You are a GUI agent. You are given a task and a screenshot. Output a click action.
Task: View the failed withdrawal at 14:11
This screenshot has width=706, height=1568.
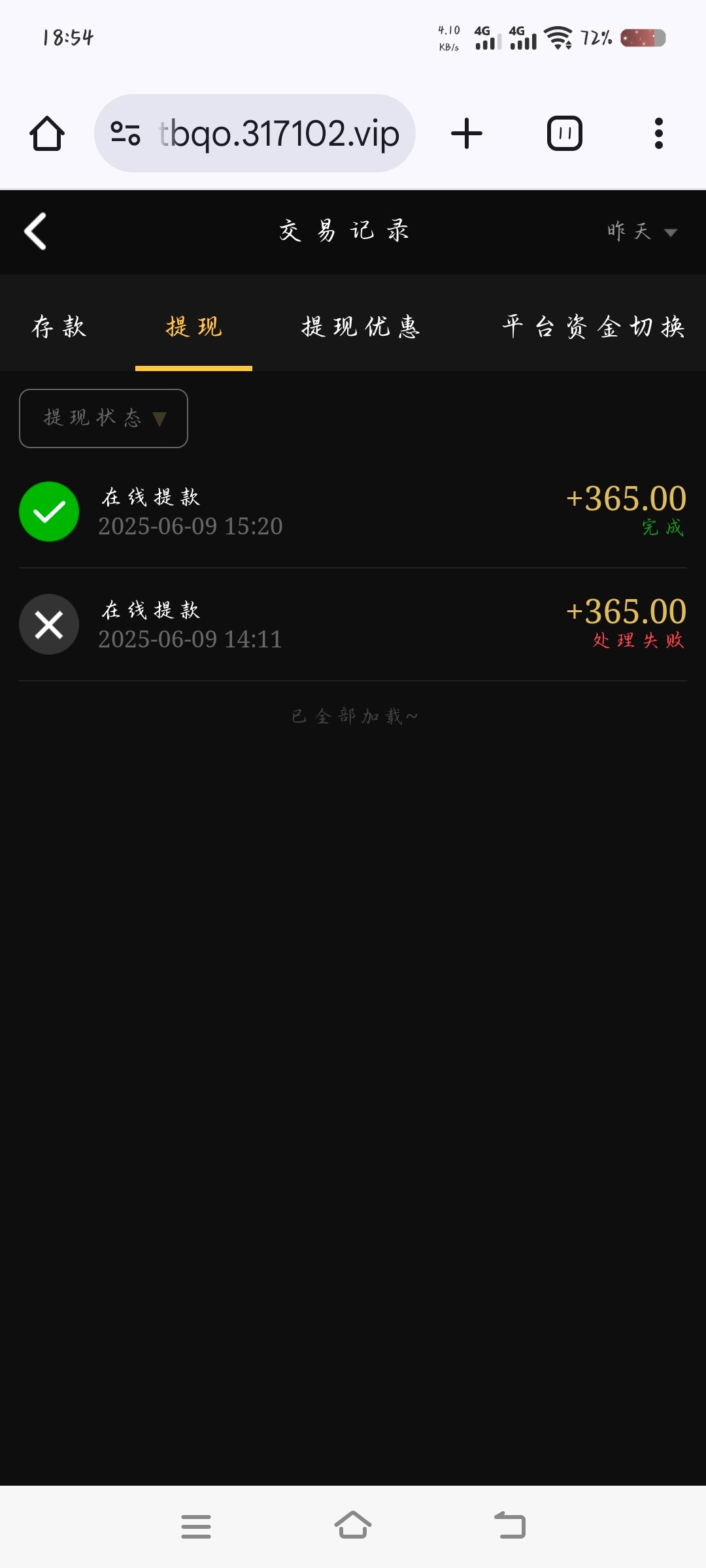[x=353, y=625]
